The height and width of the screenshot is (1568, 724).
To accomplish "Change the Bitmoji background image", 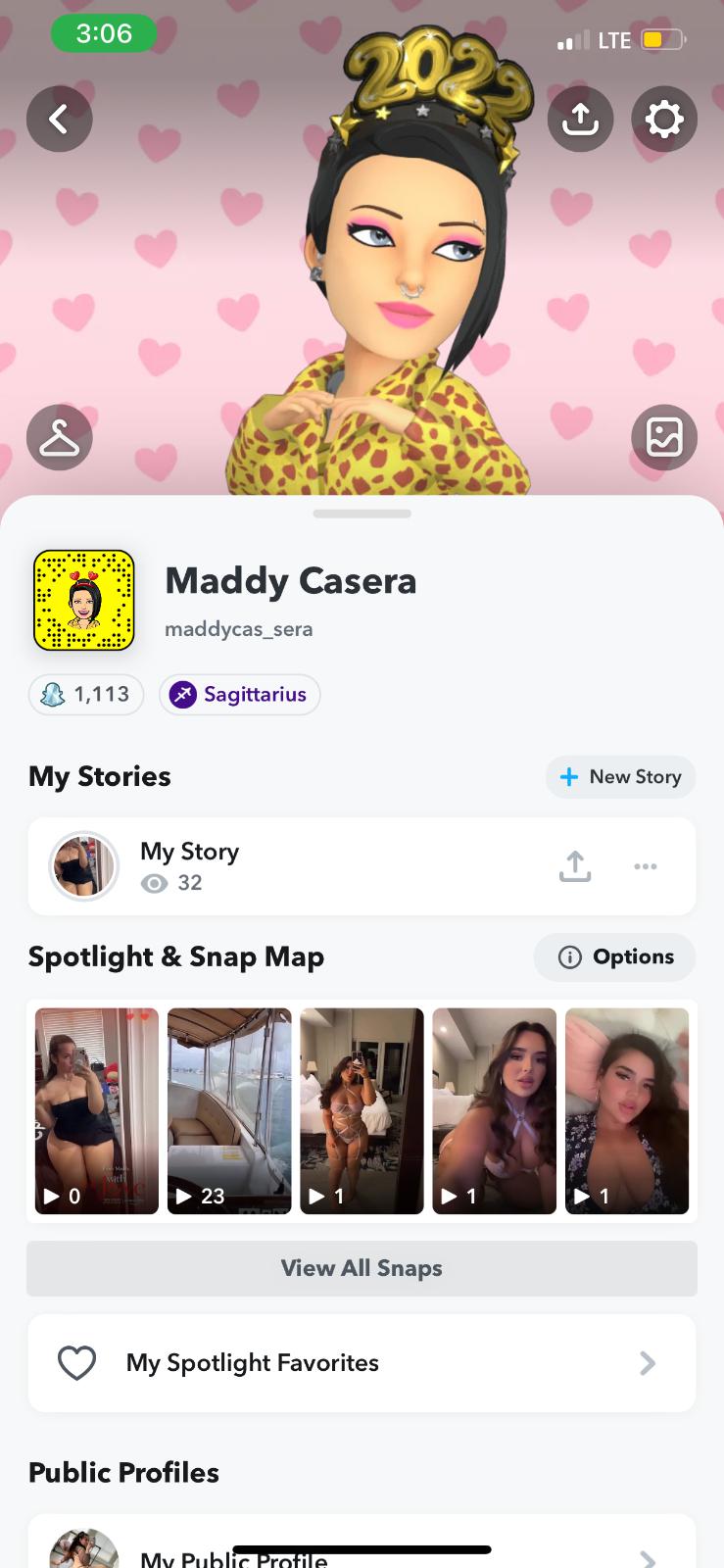I will coord(663,437).
